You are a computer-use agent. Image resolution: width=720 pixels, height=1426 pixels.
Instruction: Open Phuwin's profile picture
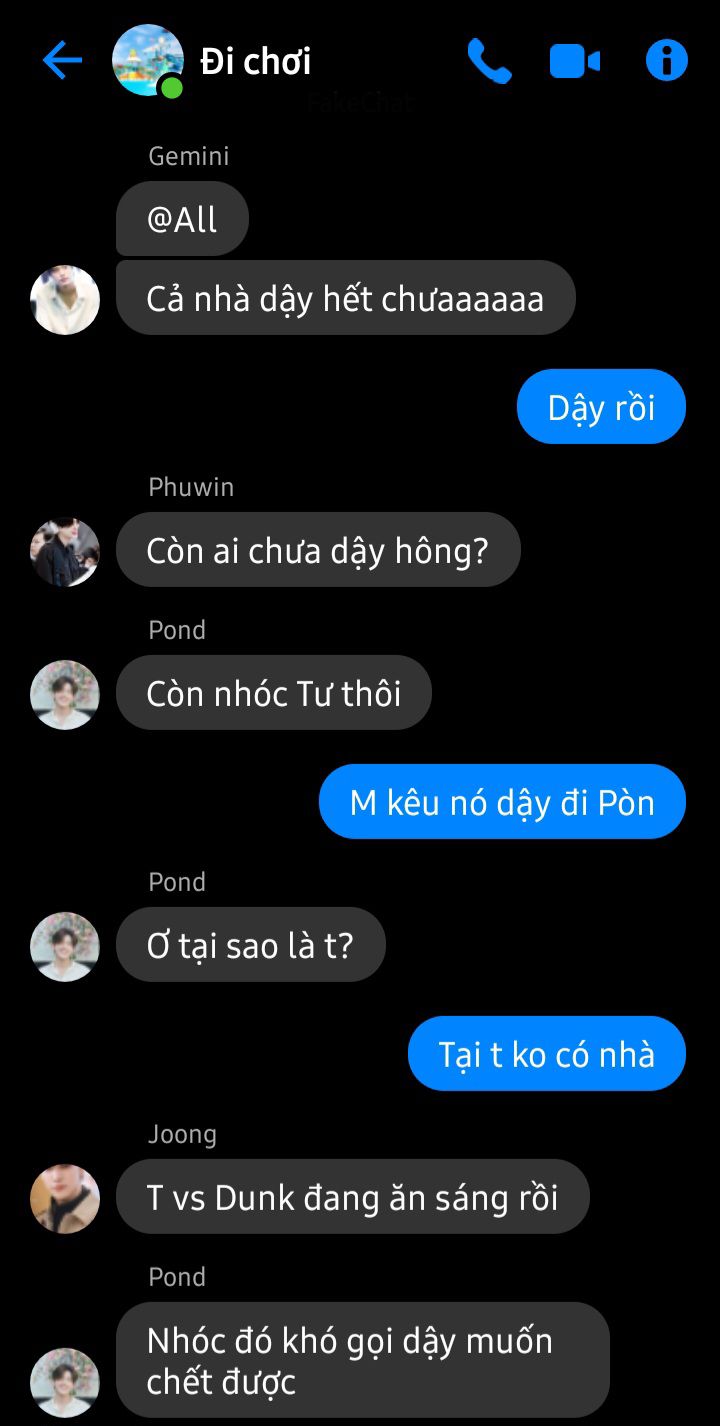[x=65, y=552]
